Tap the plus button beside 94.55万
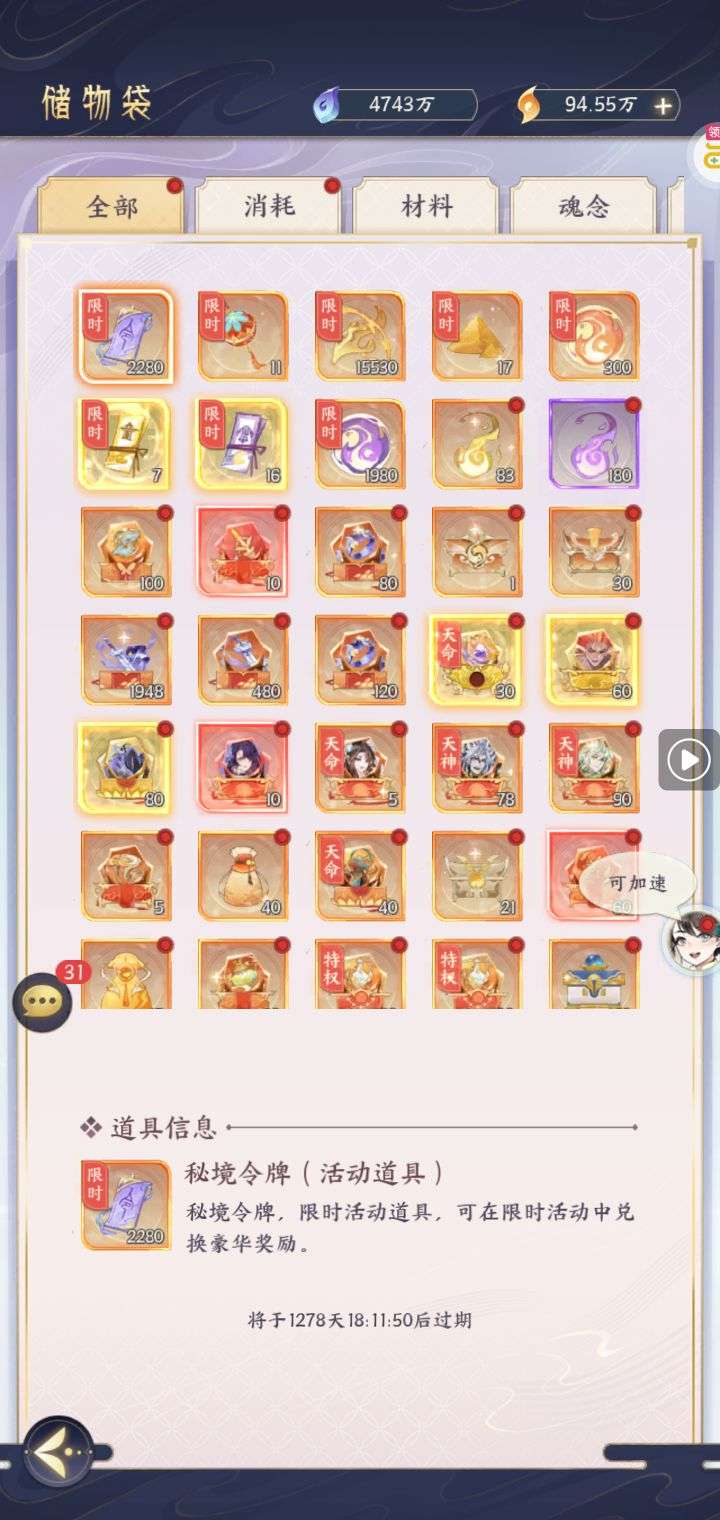Viewport: 720px width, 1520px height. (x=662, y=105)
